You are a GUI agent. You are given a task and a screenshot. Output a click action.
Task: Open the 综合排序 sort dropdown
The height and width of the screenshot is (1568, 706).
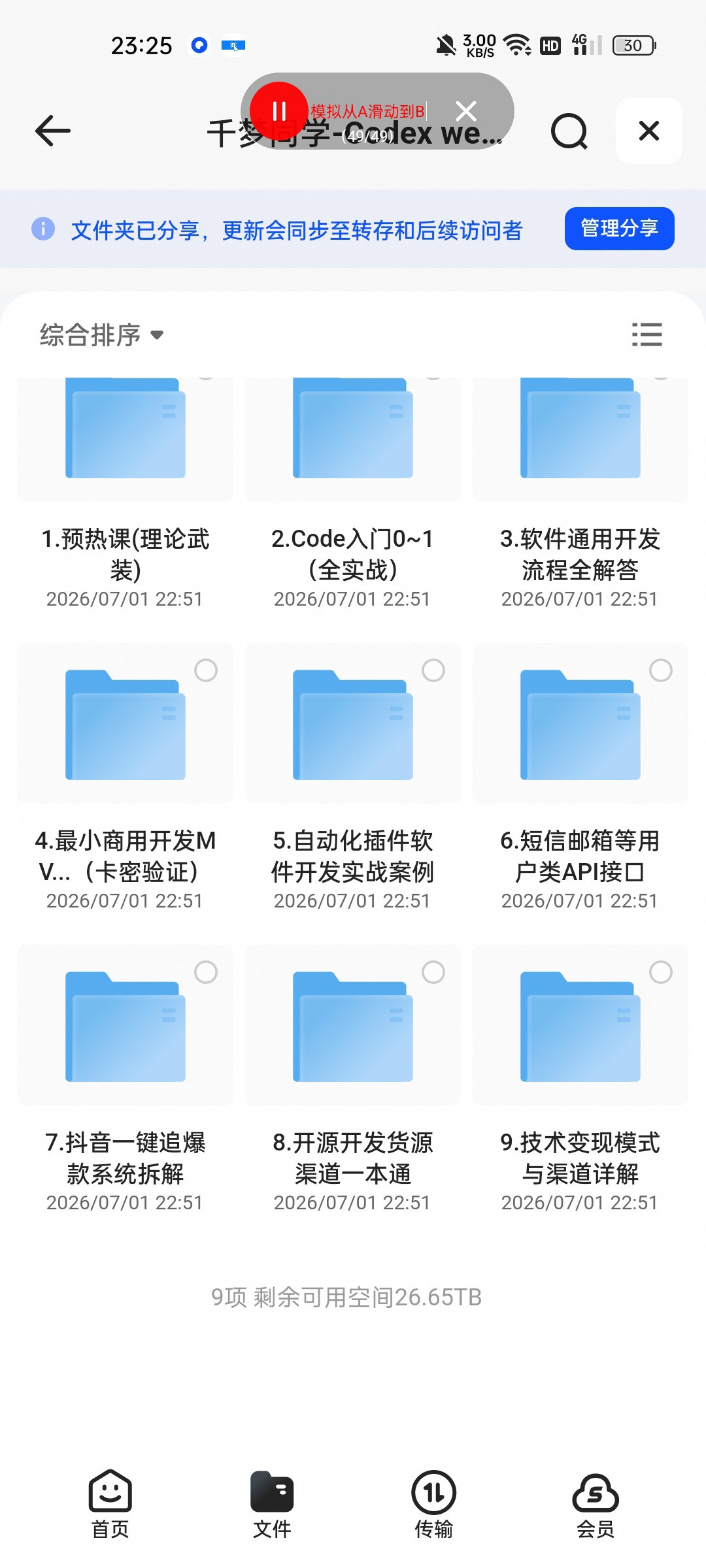tap(101, 335)
